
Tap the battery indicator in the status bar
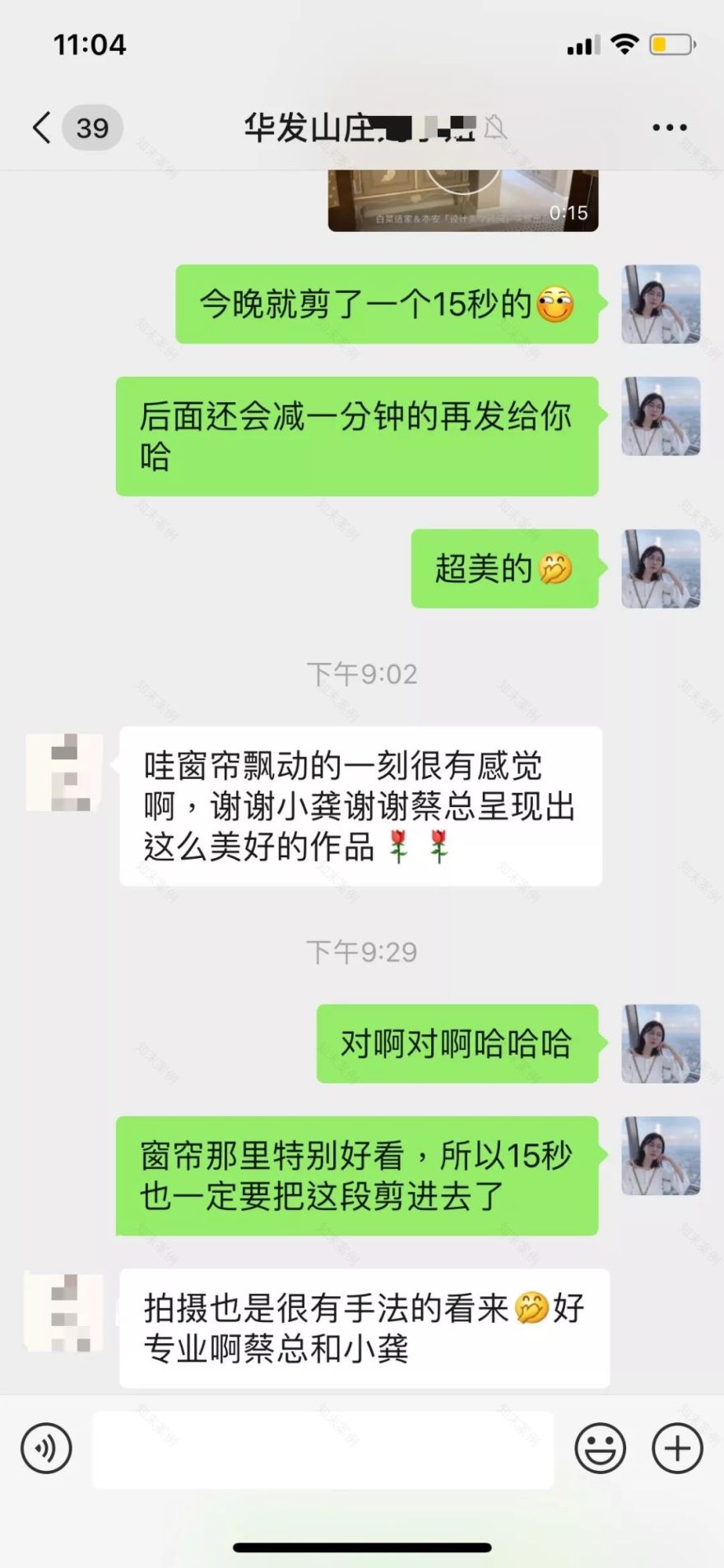point(673,46)
